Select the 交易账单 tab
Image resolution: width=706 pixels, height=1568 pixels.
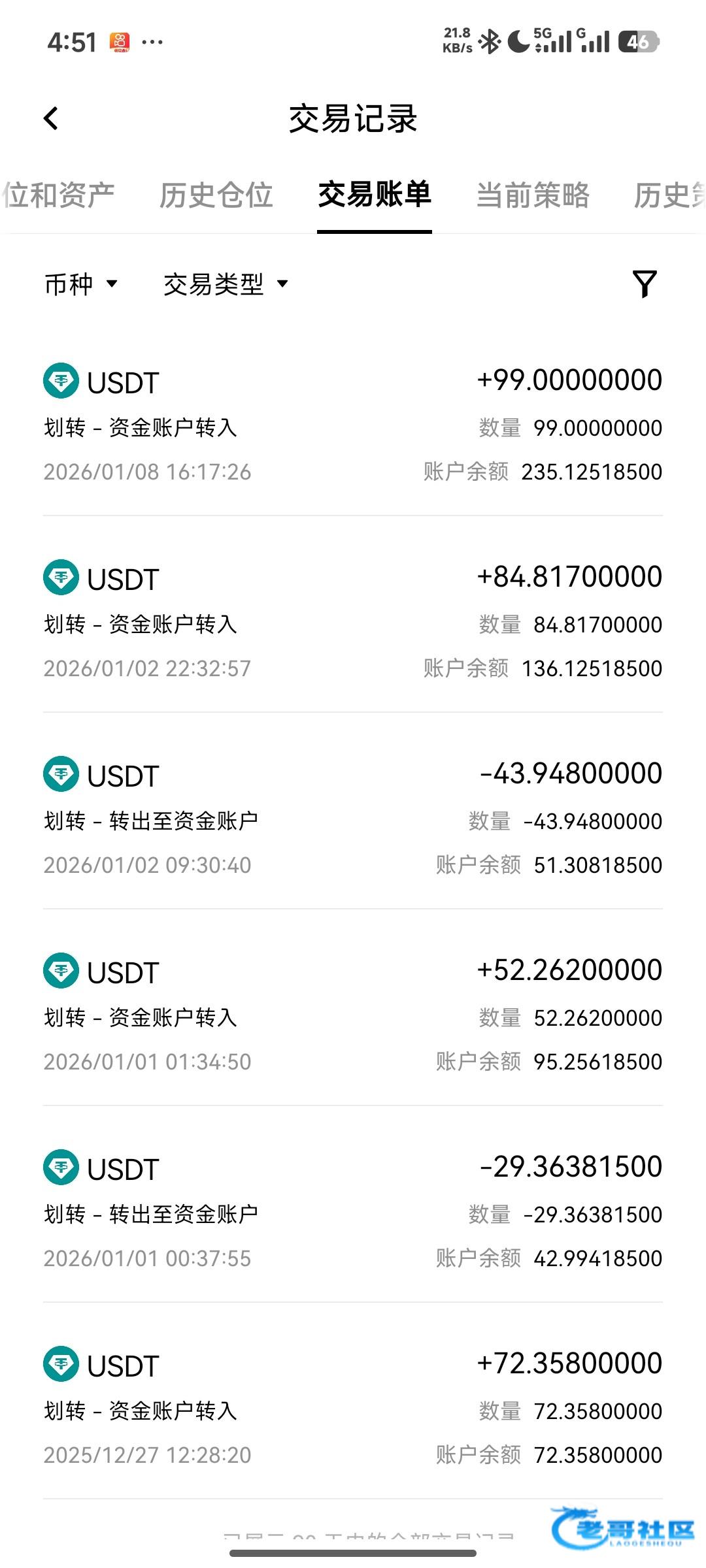pos(375,195)
